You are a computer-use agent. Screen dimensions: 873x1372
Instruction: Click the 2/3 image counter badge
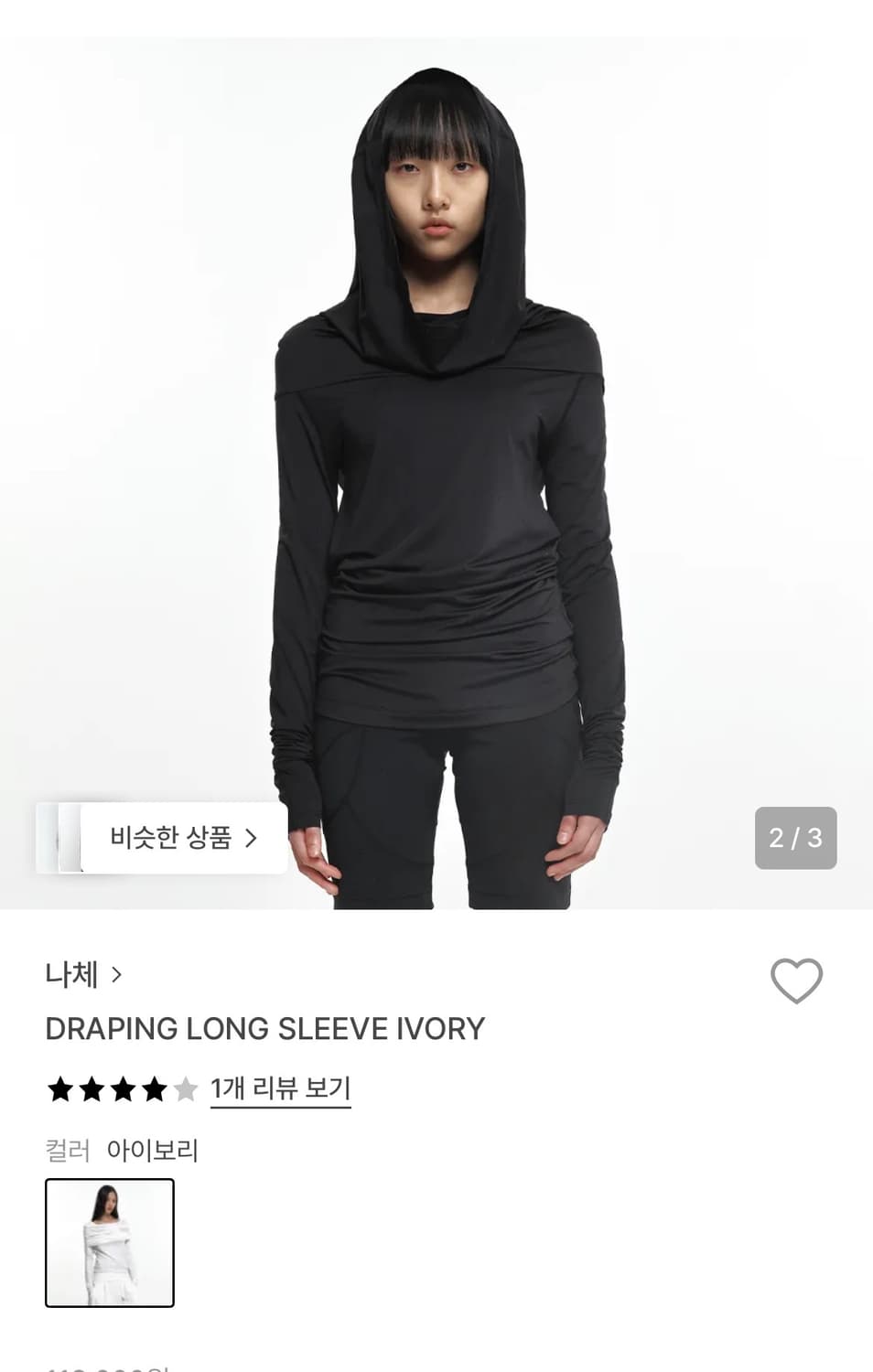pyautogui.click(x=795, y=837)
